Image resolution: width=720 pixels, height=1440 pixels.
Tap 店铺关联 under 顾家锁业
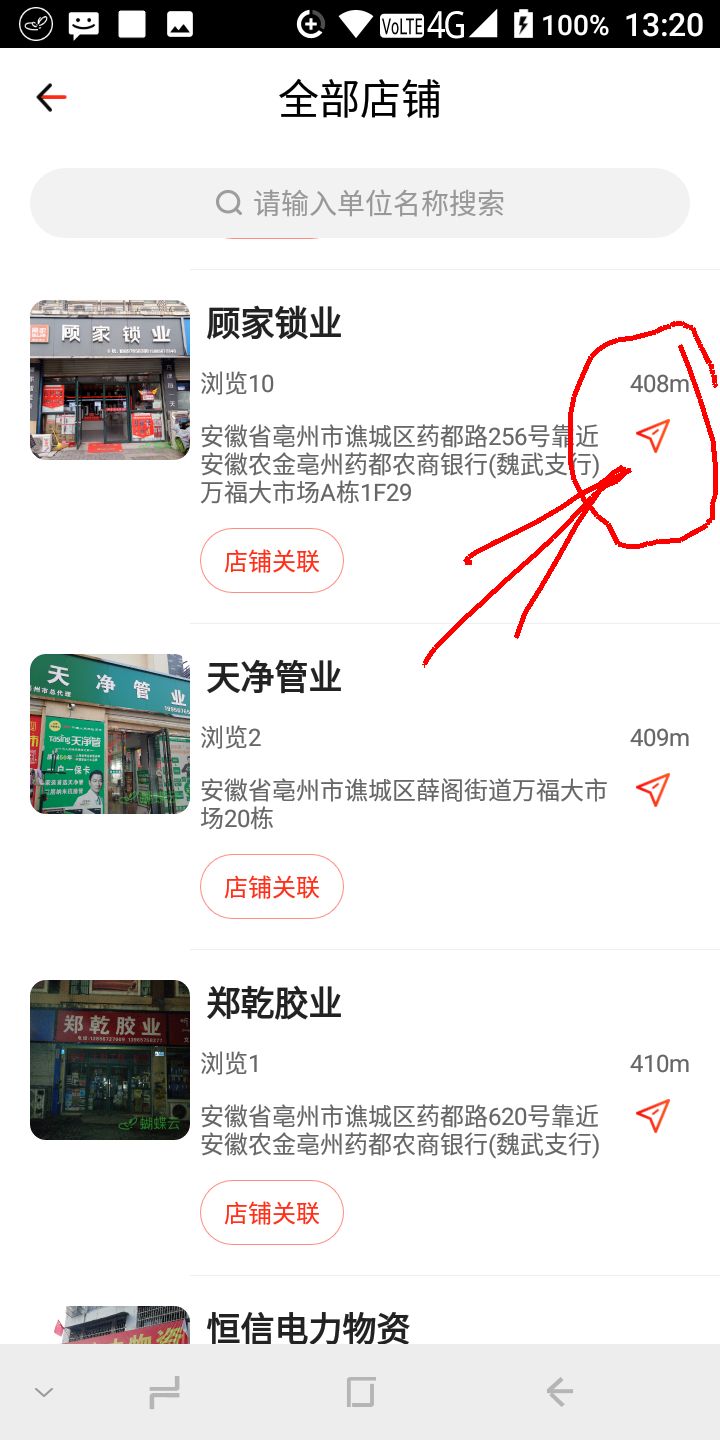[x=272, y=561]
